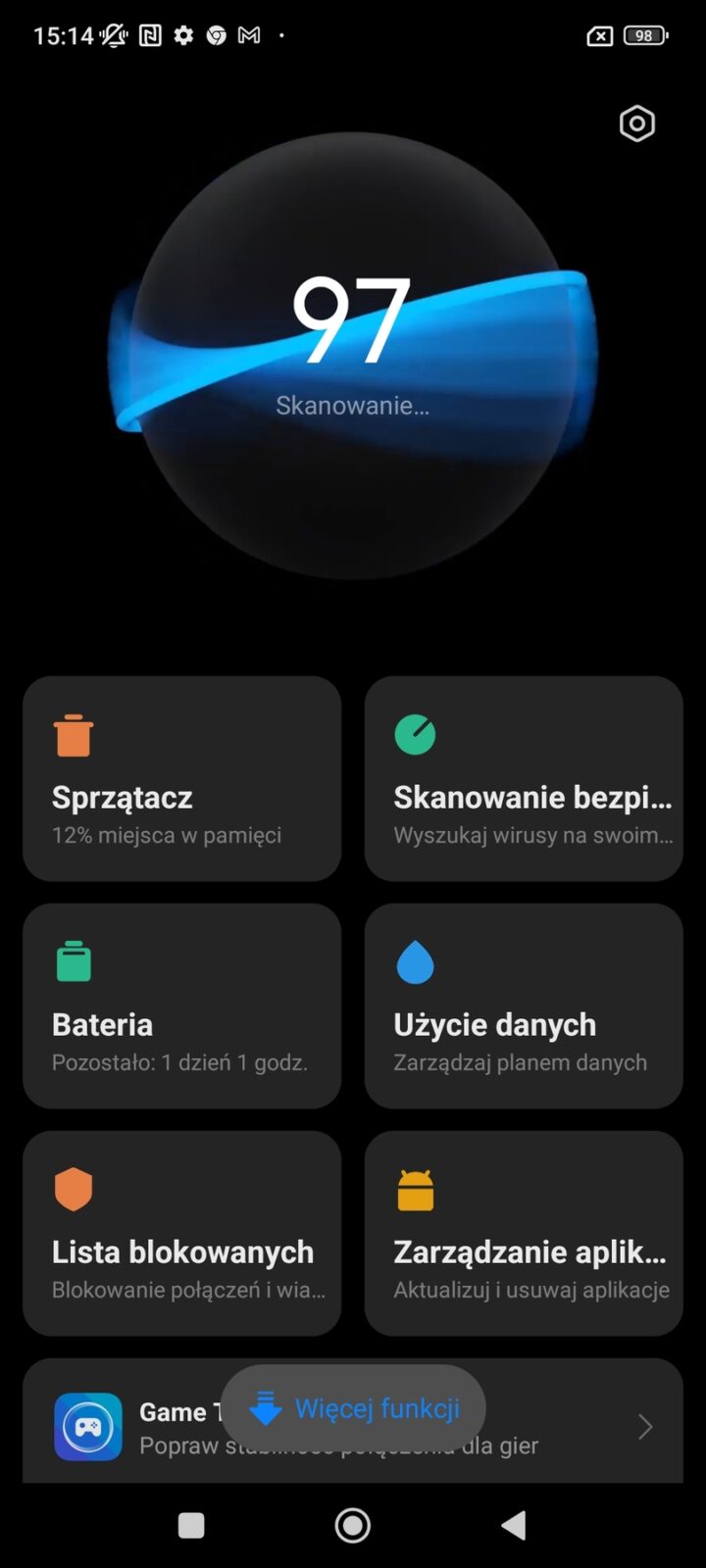
Task: Open the Sprzątacz cleaner card
Action: 181,779
